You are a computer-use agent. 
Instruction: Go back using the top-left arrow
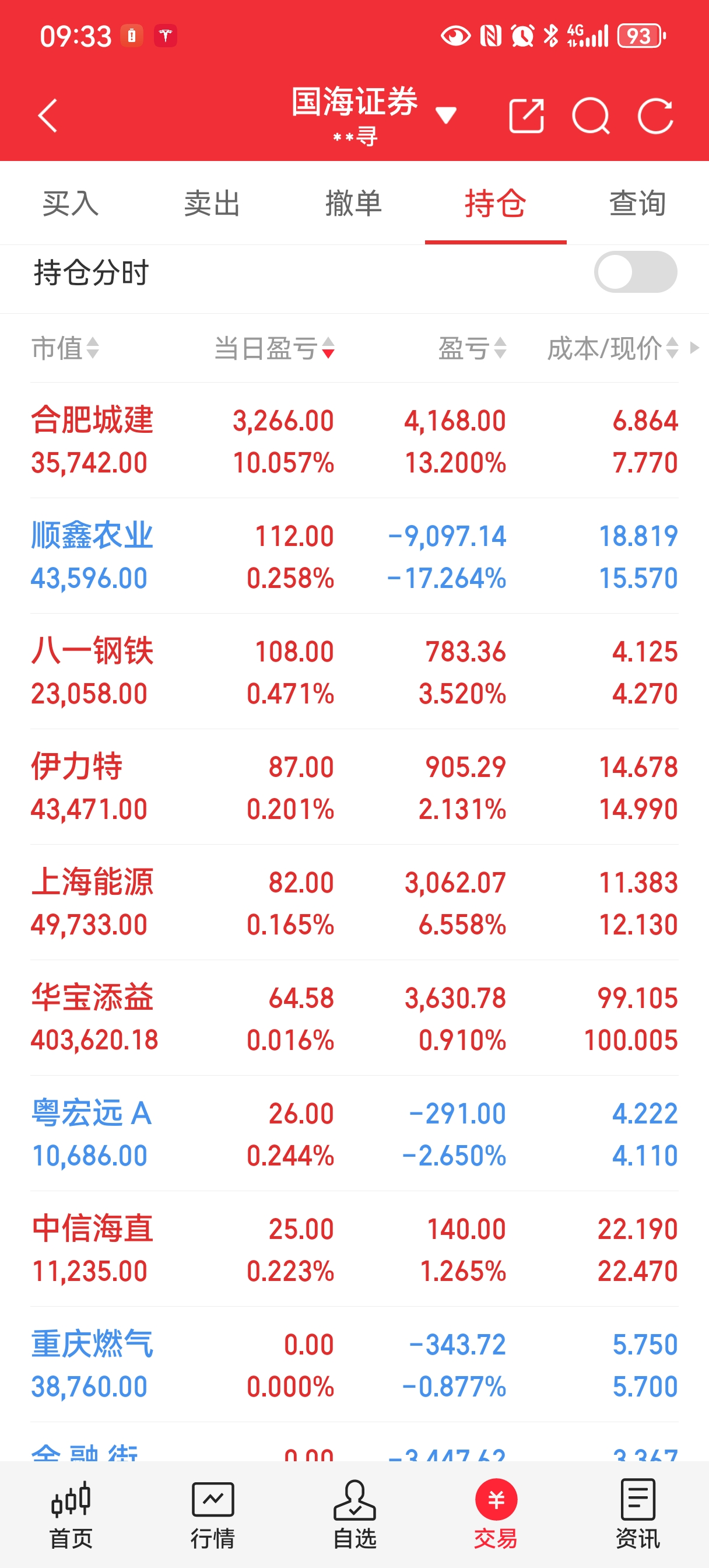(x=47, y=116)
